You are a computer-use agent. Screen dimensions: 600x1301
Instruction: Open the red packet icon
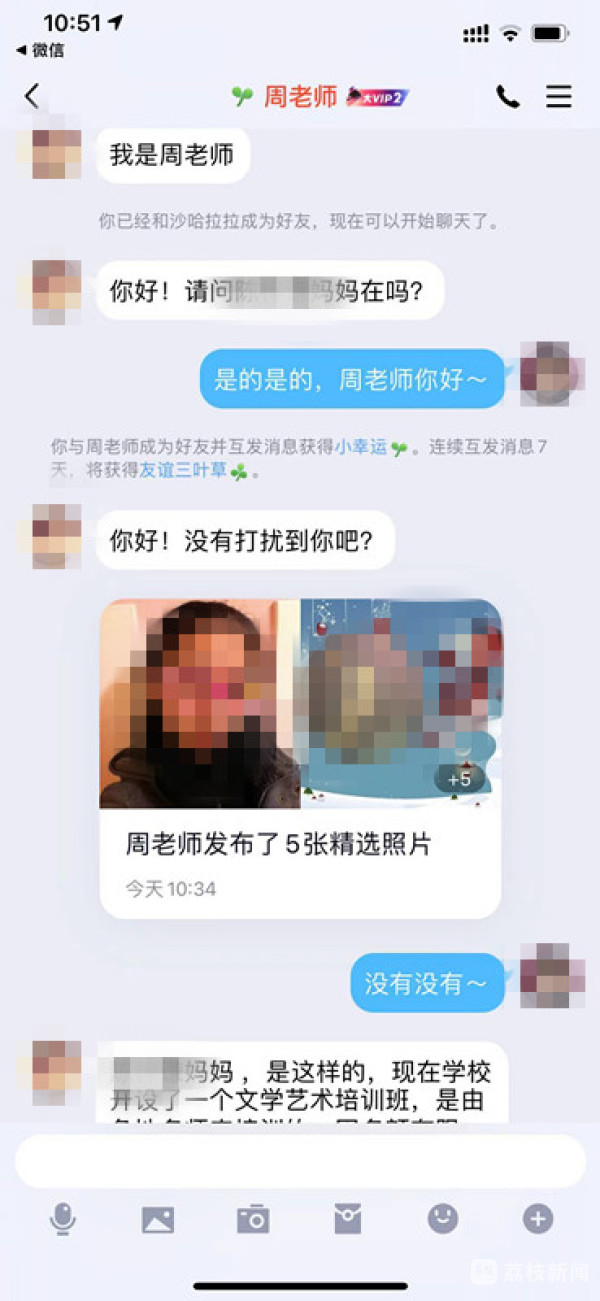click(x=347, y=1218)
